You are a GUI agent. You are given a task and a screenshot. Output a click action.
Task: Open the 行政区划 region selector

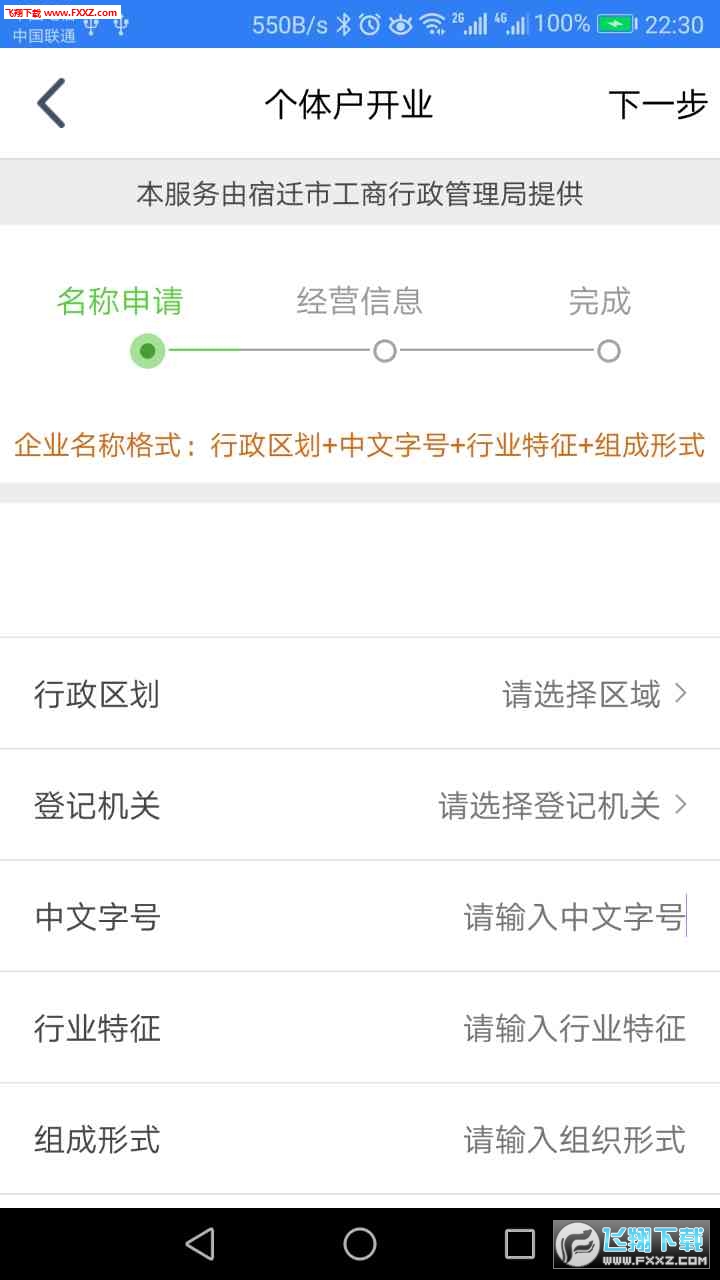tap(594, 694)
